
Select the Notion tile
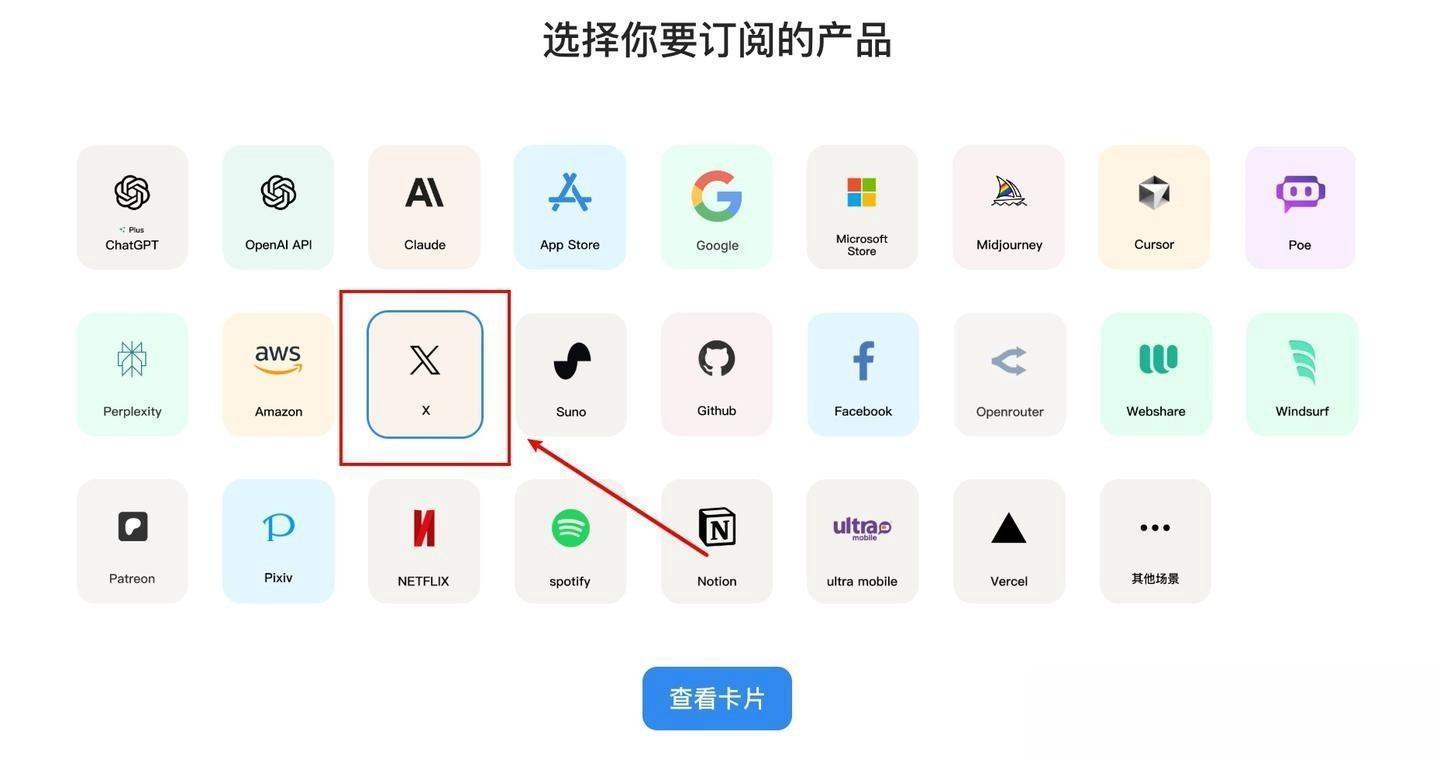pyautogui.click(x=717, y=541)
